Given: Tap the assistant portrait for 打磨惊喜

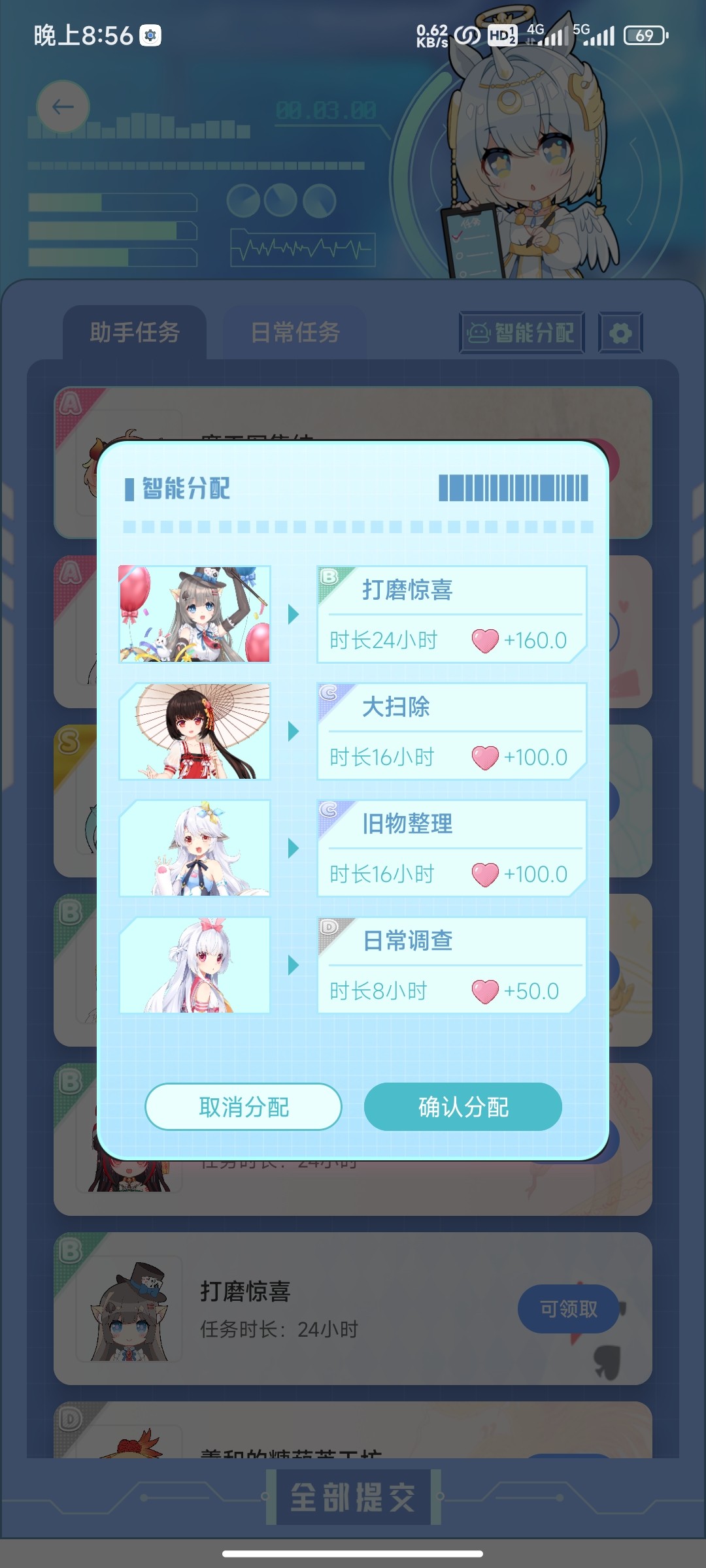Looking at the screenshot, I should [195, 614].
